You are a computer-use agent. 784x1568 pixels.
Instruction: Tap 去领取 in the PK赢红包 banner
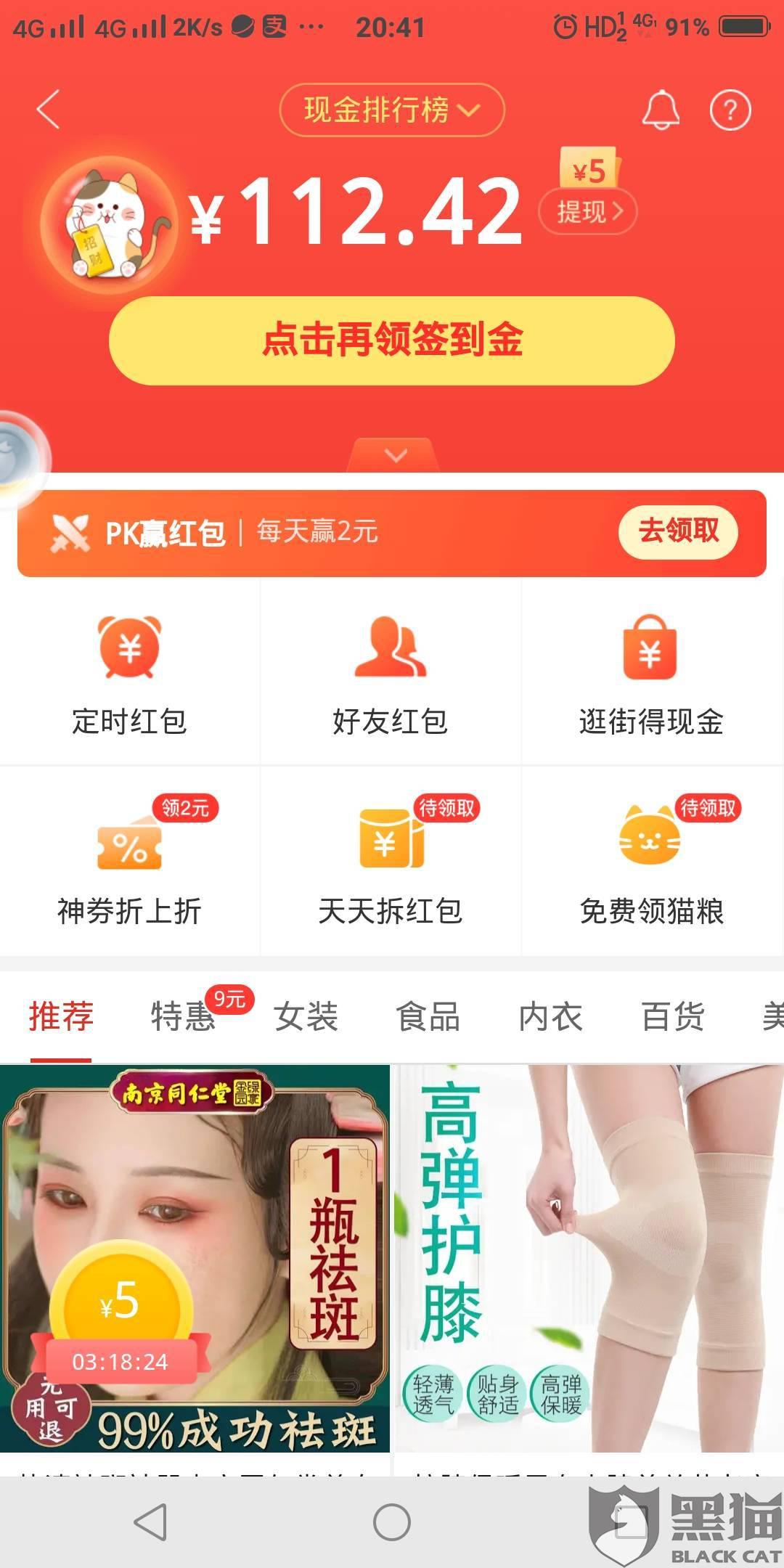click(x=678, y=532)
